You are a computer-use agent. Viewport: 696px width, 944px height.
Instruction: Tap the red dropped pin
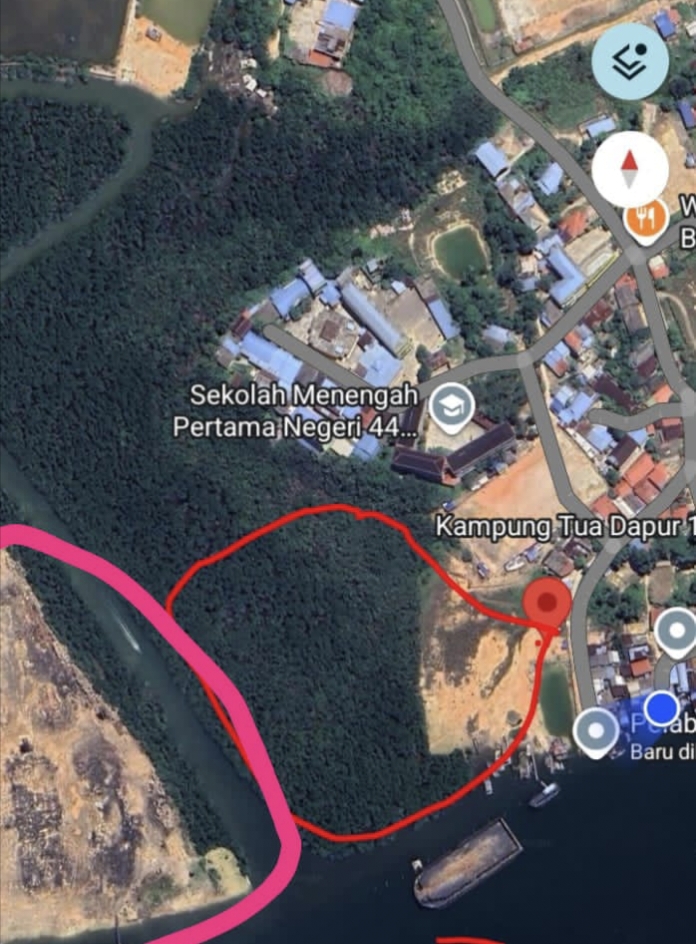pos(547,603)
